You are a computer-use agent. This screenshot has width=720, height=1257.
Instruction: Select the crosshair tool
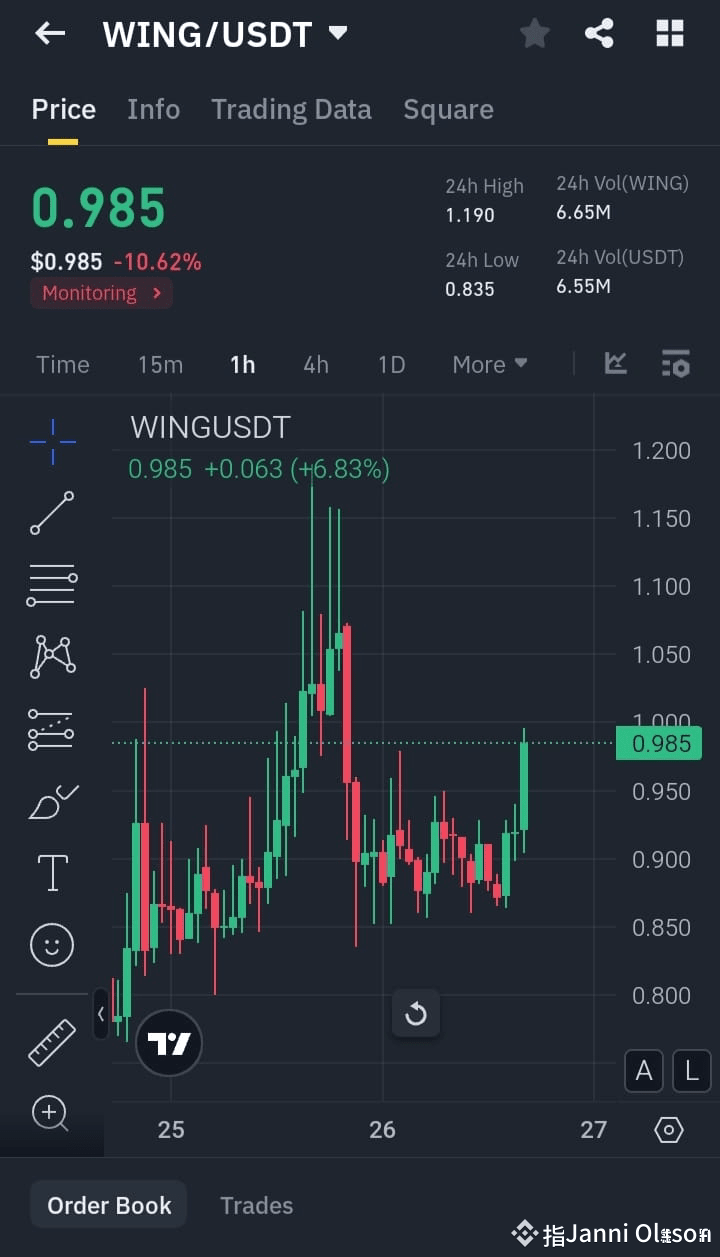coord(51,440)
